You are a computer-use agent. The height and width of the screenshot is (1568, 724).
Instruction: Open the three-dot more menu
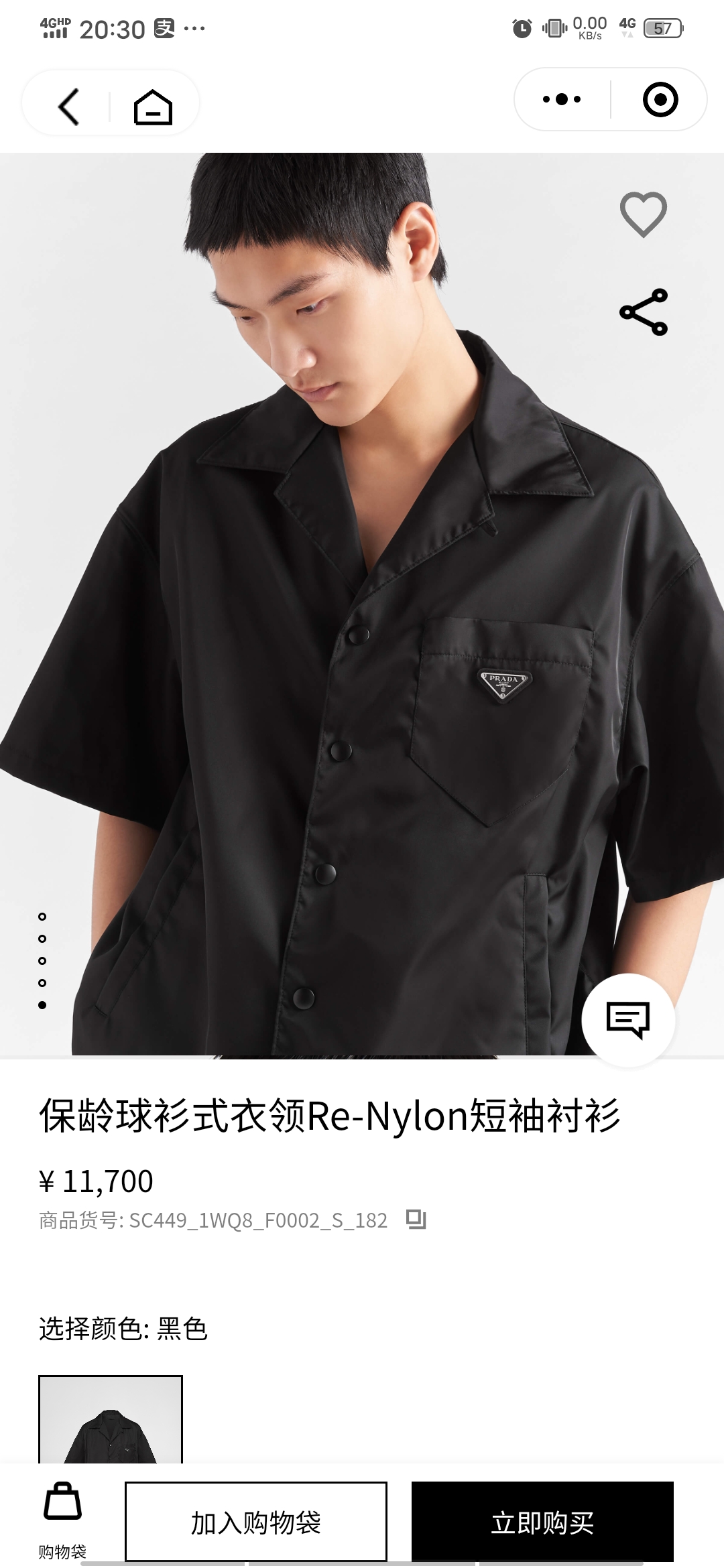562,99
